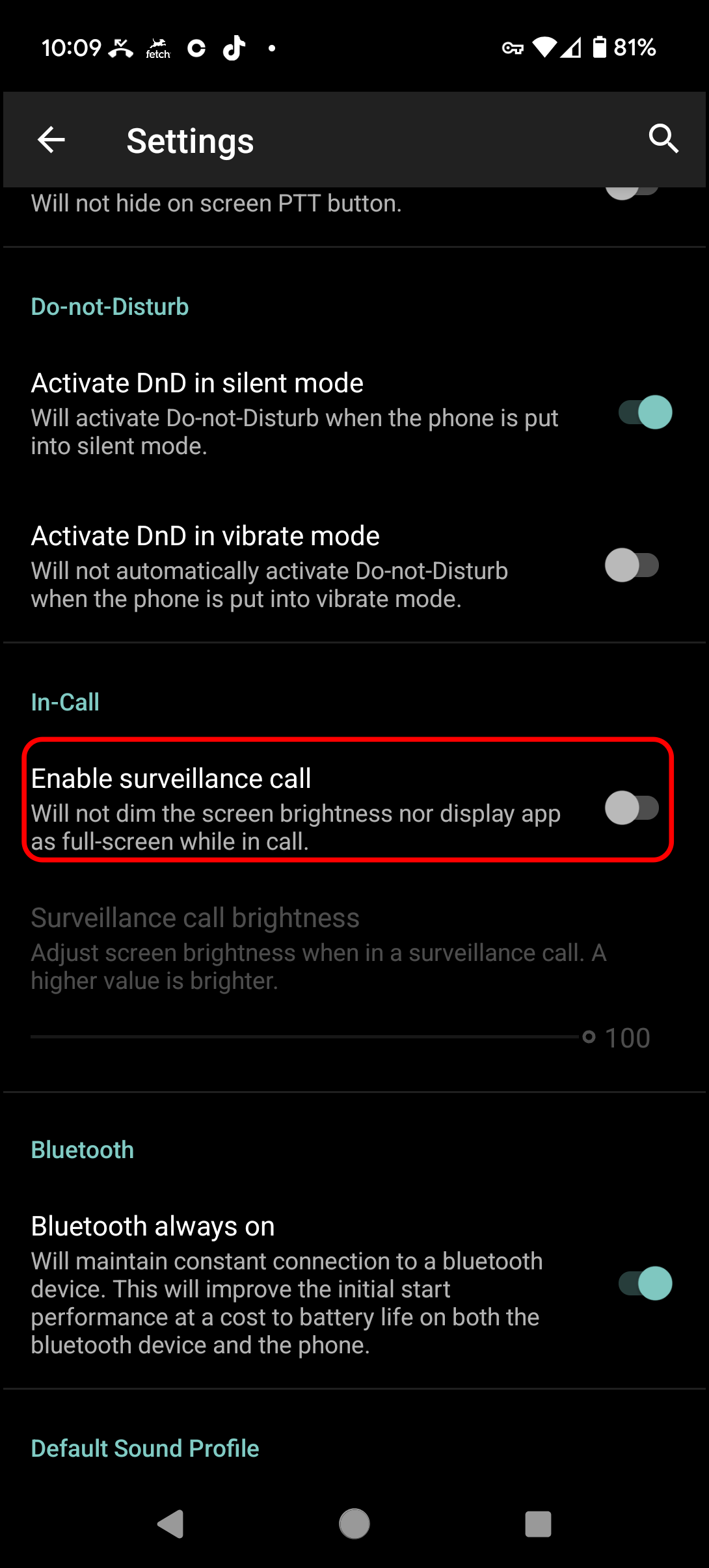Open recent apps from navigation bar
The width and height of the screenshot is (709, 1568).
(538, 1524)
